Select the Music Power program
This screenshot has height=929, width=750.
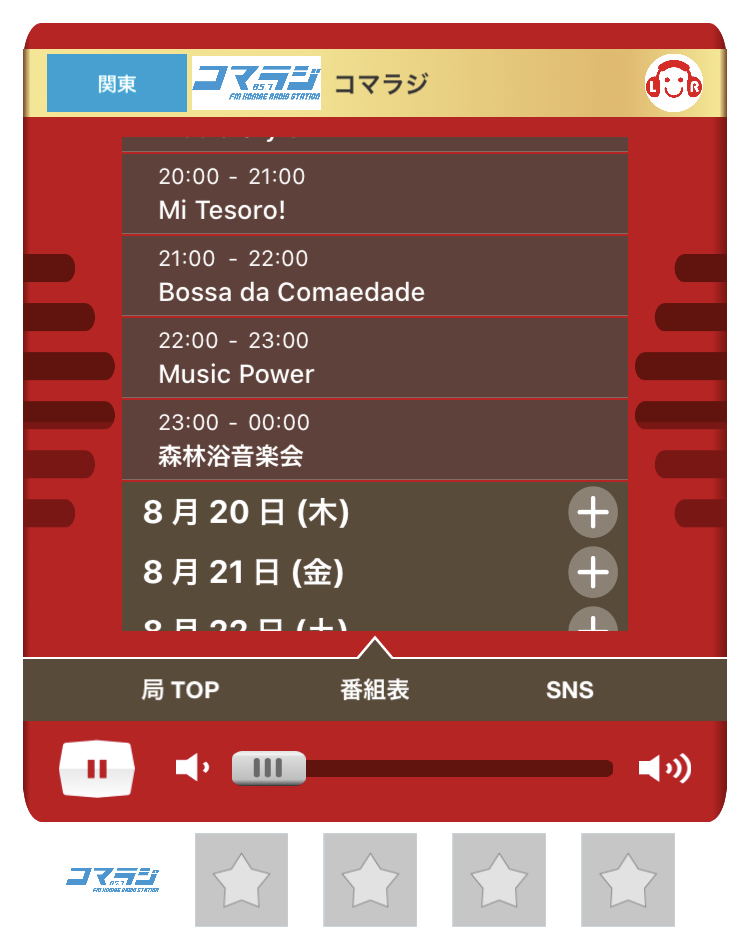pos(374,357)
